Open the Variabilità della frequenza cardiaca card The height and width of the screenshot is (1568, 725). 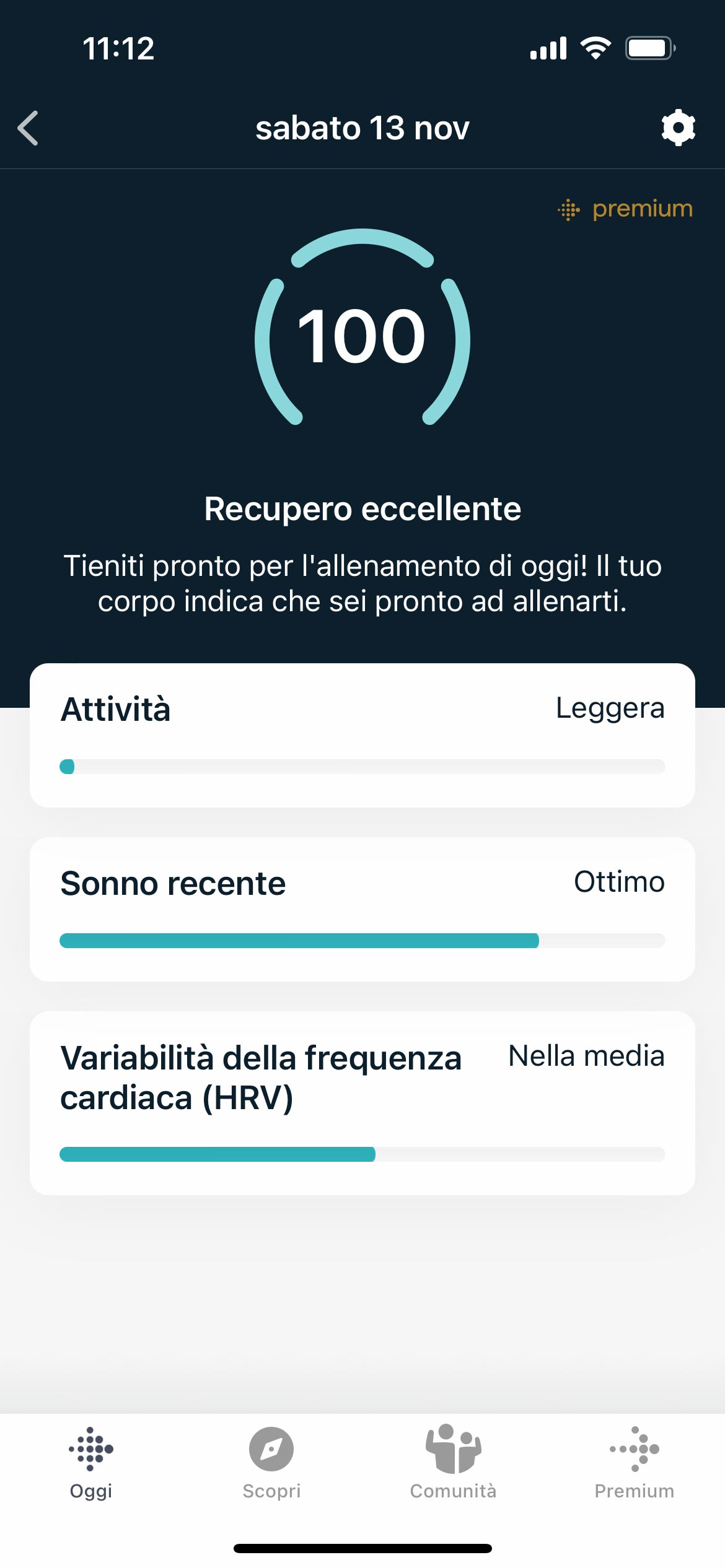[x=362, y=1103]
